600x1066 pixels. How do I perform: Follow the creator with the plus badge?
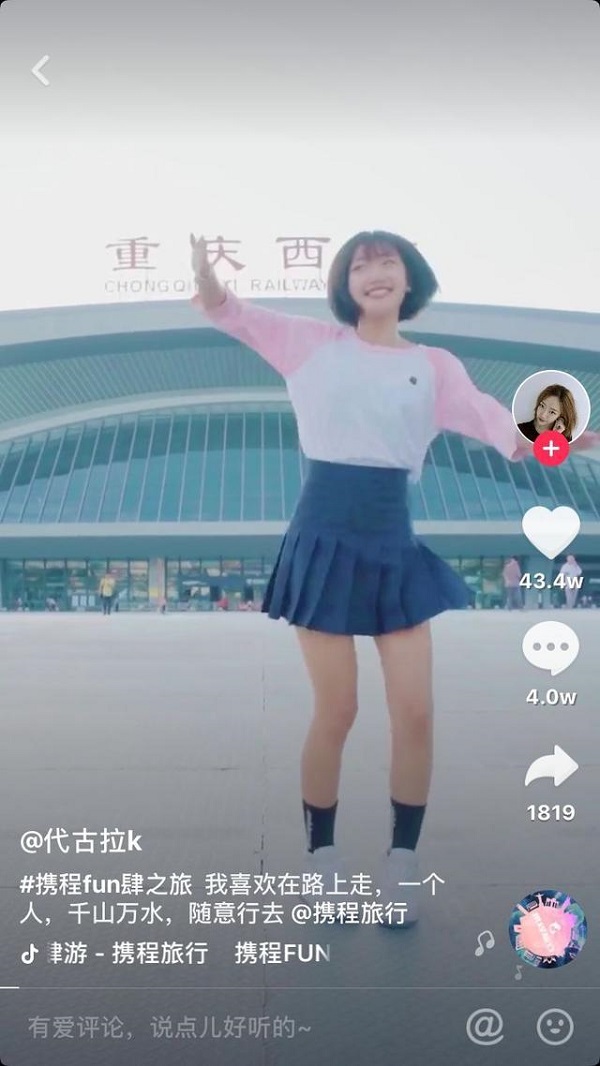point(550,447)
